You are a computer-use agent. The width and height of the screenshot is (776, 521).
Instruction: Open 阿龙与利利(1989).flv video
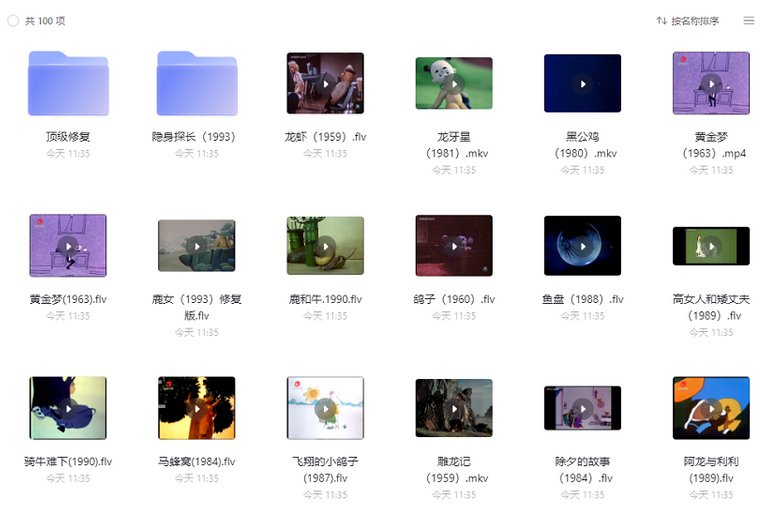click(711, 408)
